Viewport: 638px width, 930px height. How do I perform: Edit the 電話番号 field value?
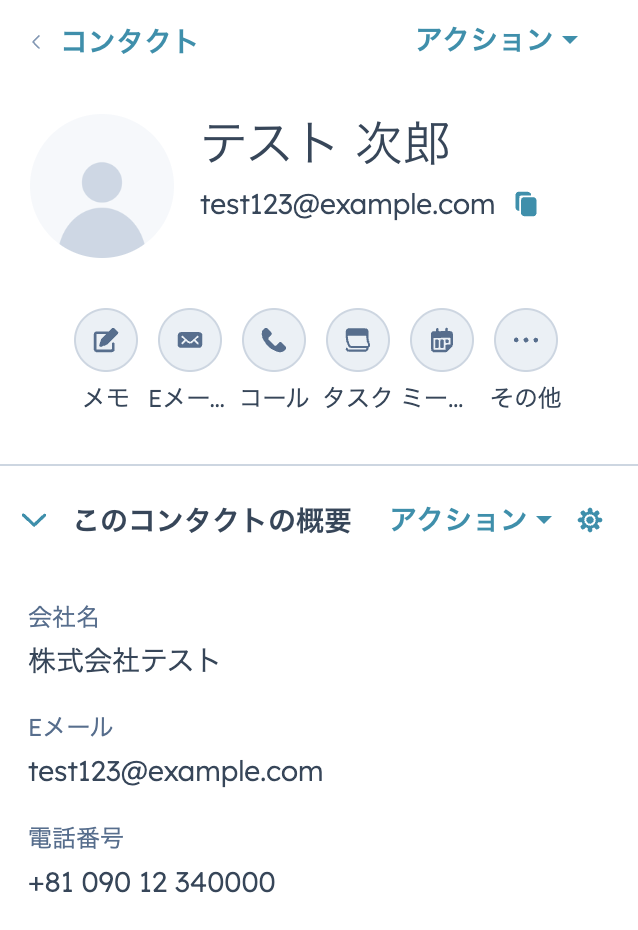pos(152,882)
